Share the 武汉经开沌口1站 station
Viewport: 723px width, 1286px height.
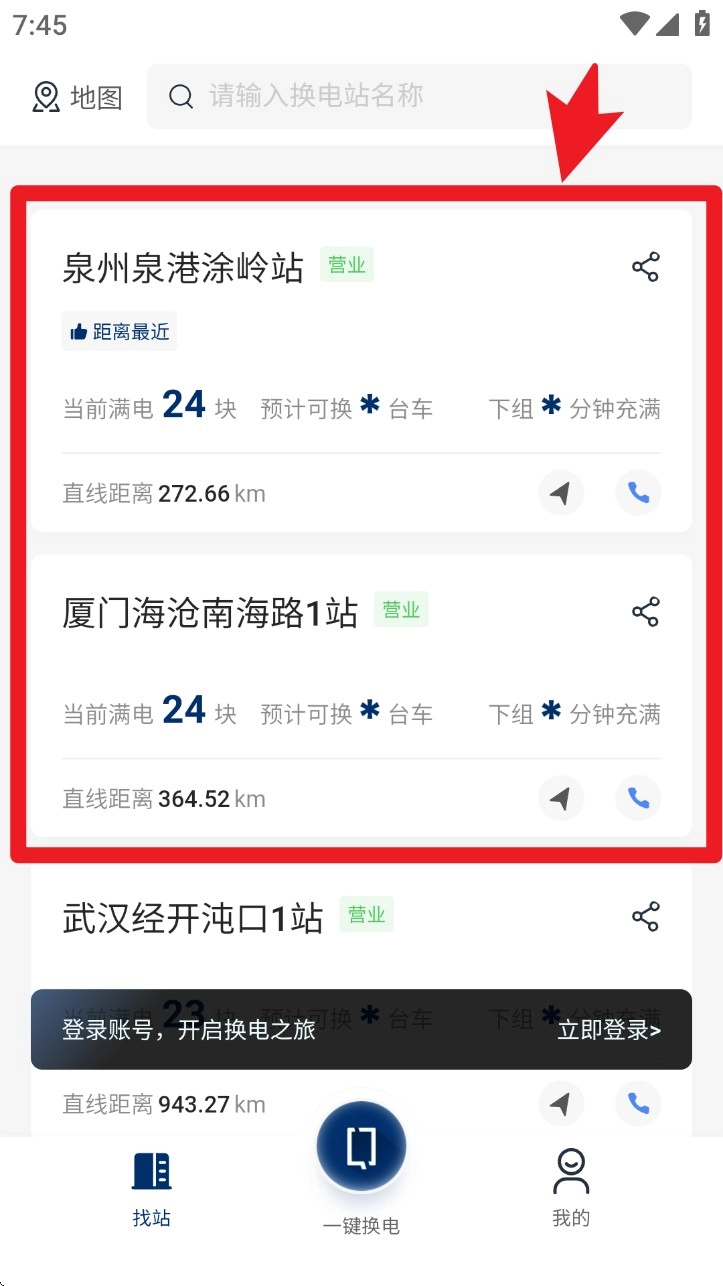[645, 917]
